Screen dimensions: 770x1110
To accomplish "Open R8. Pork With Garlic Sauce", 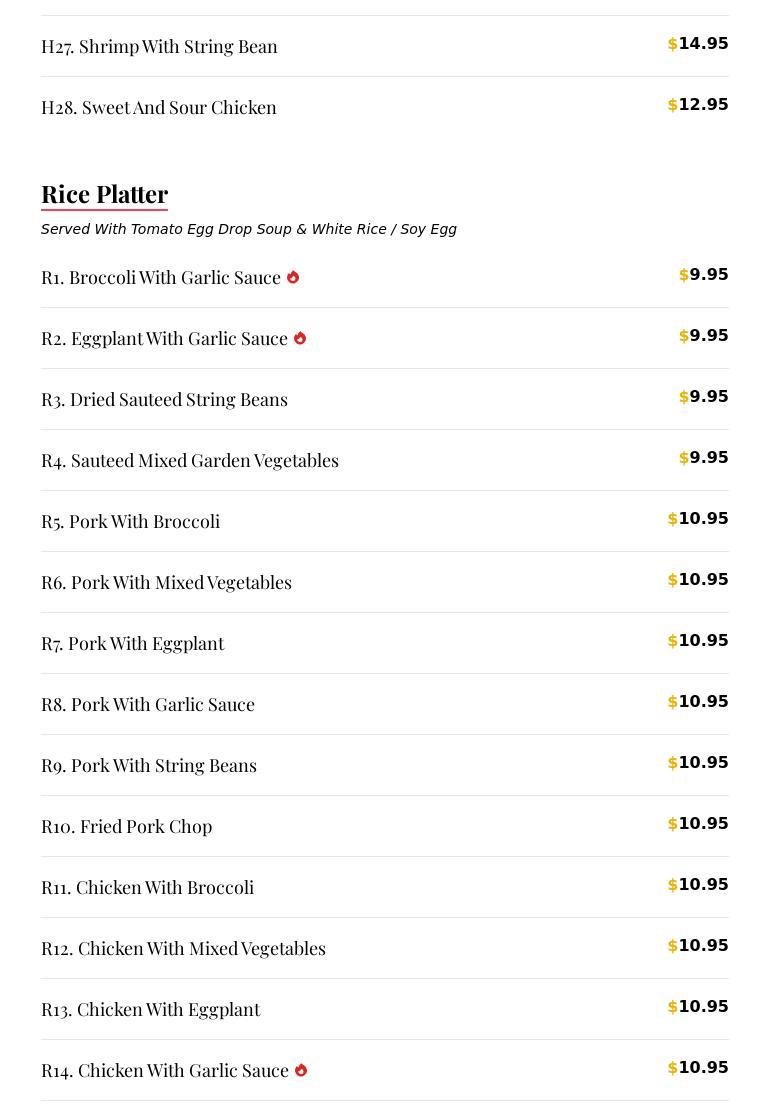I will (148, 704).
